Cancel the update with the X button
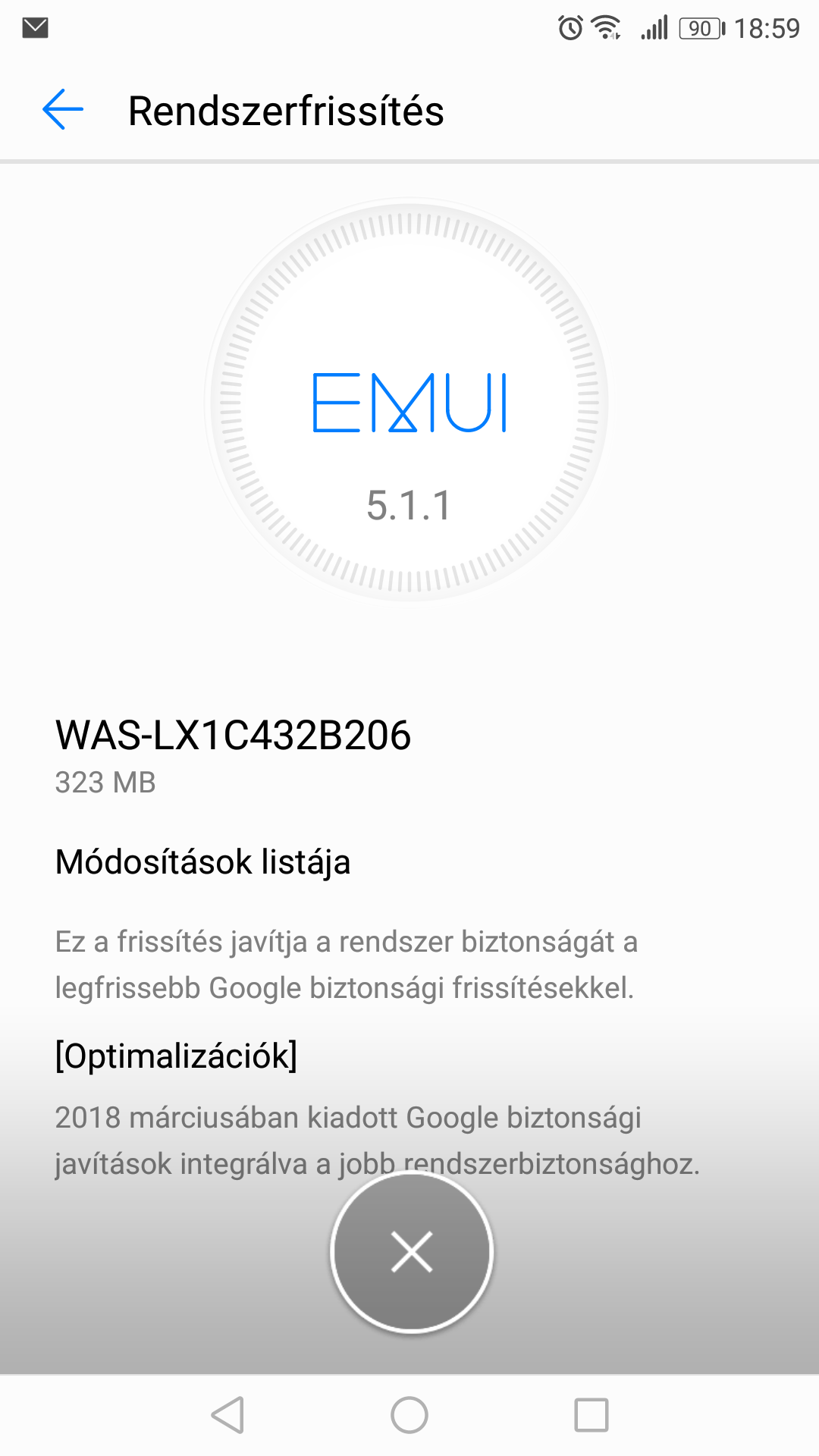819x1456 pixels. click(x=412, y=1251)
